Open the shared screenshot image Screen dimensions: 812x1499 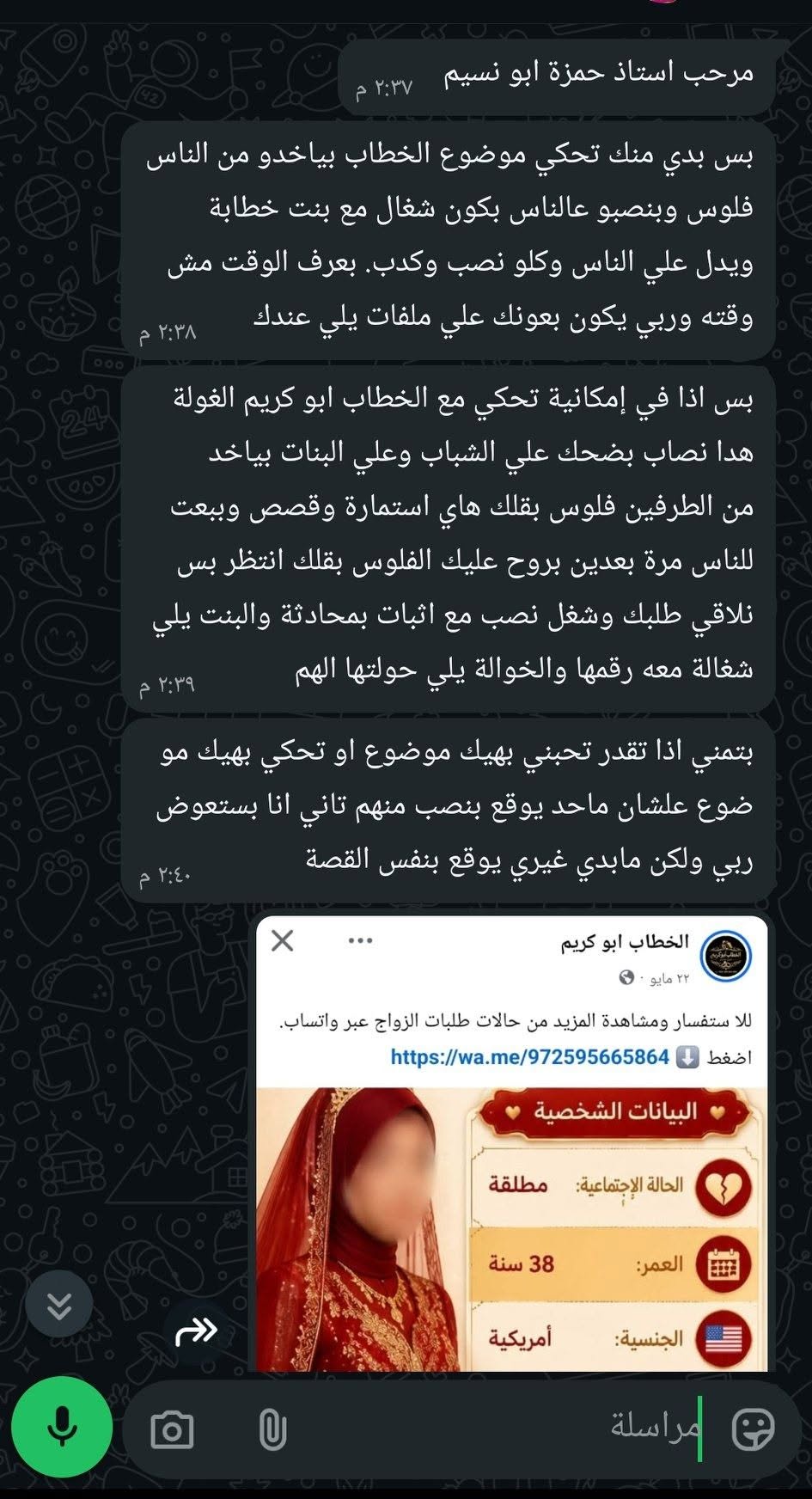pyautogui.click(x=512, y=1144)
